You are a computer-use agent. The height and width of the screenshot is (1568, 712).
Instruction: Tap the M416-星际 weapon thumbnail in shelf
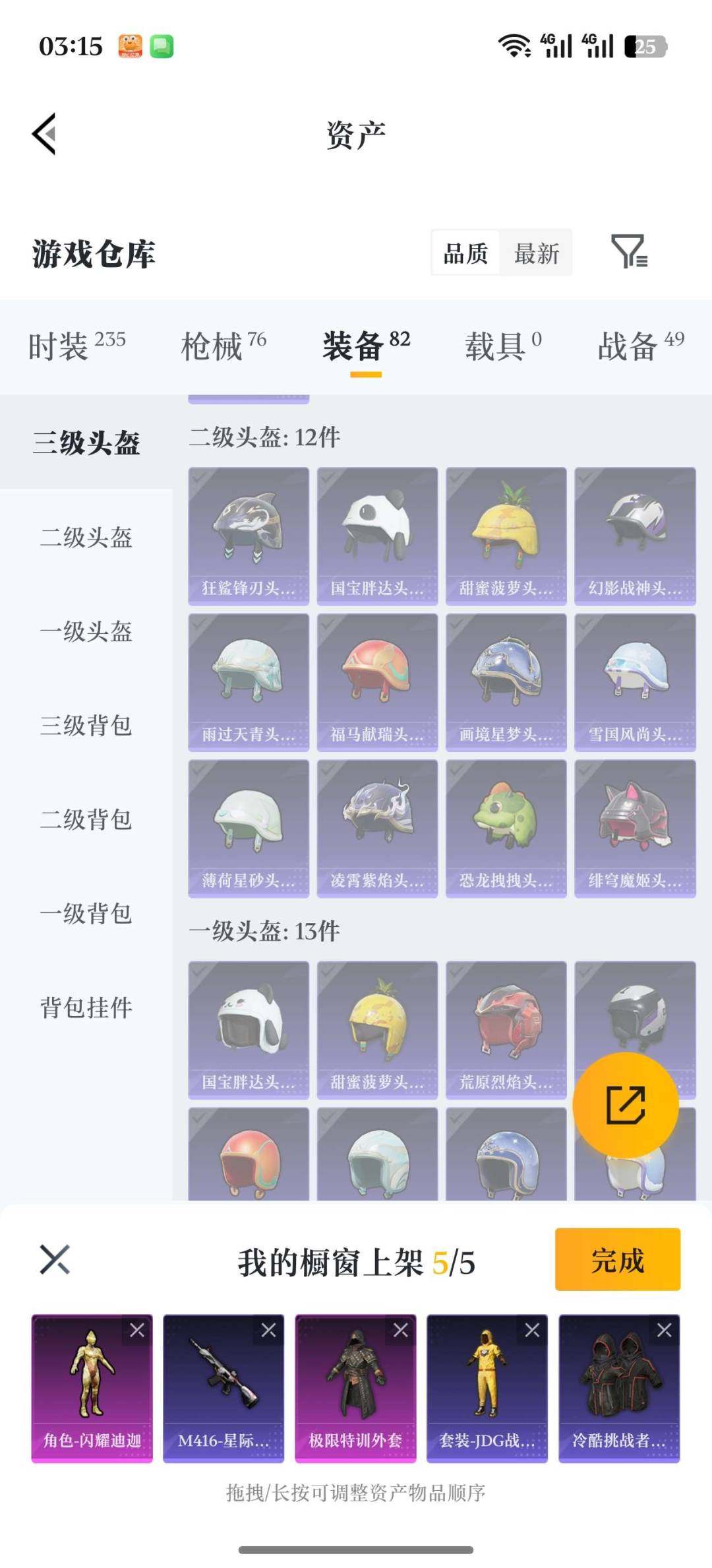(x=223, y=1382)
